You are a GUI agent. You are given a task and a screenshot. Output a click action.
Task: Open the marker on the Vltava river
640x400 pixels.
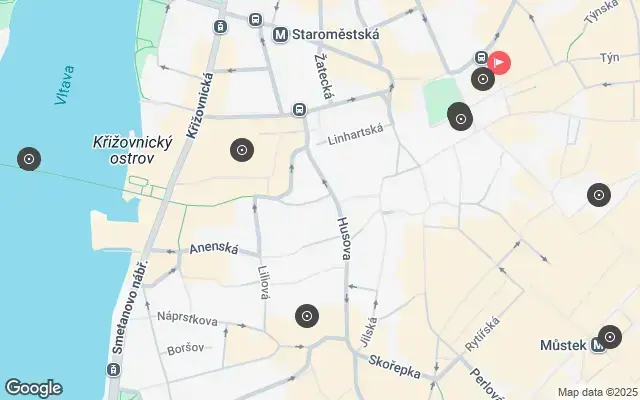coord(30,159)
